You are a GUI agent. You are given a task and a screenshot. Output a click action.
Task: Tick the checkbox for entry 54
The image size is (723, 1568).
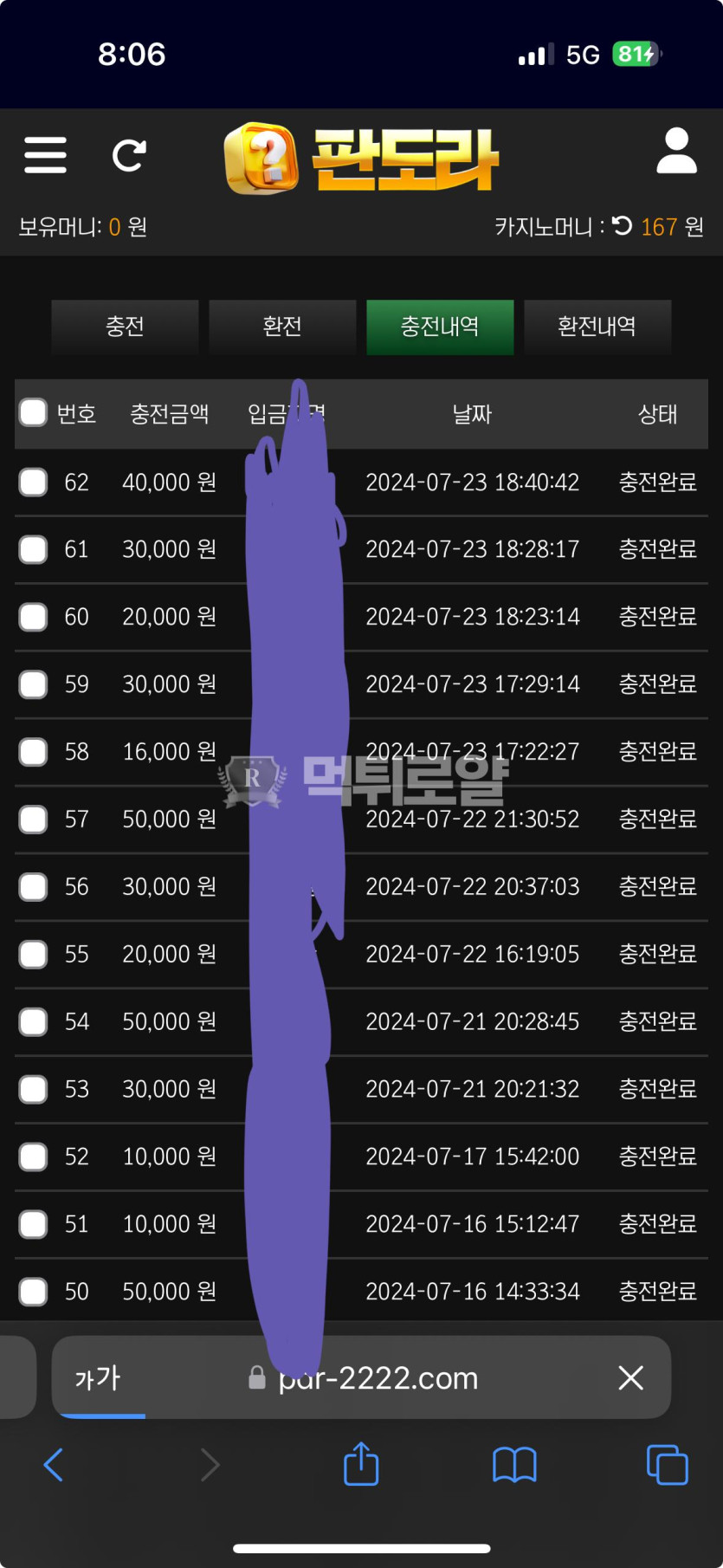33,1022
